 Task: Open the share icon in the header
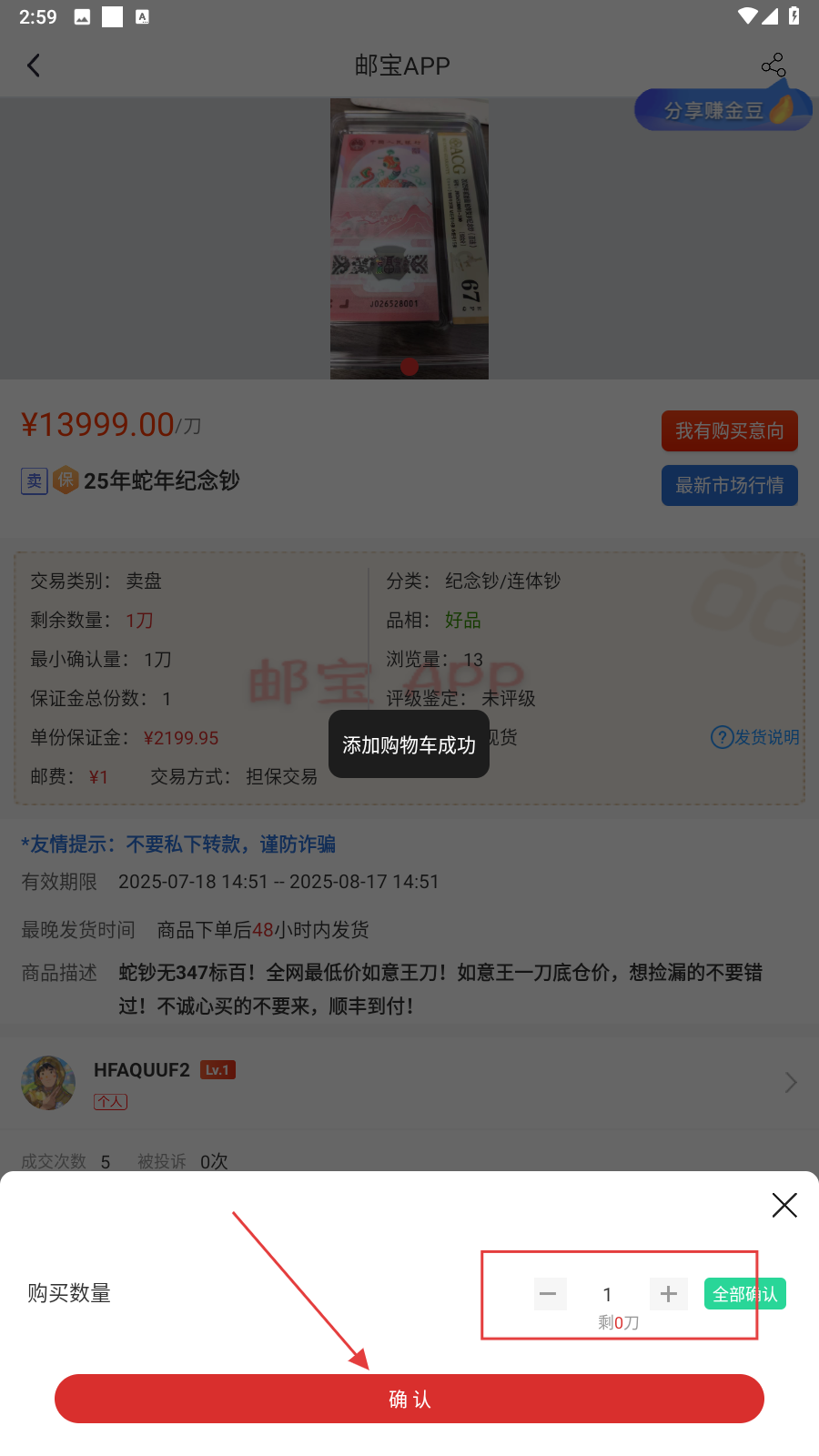coord(773,66)
